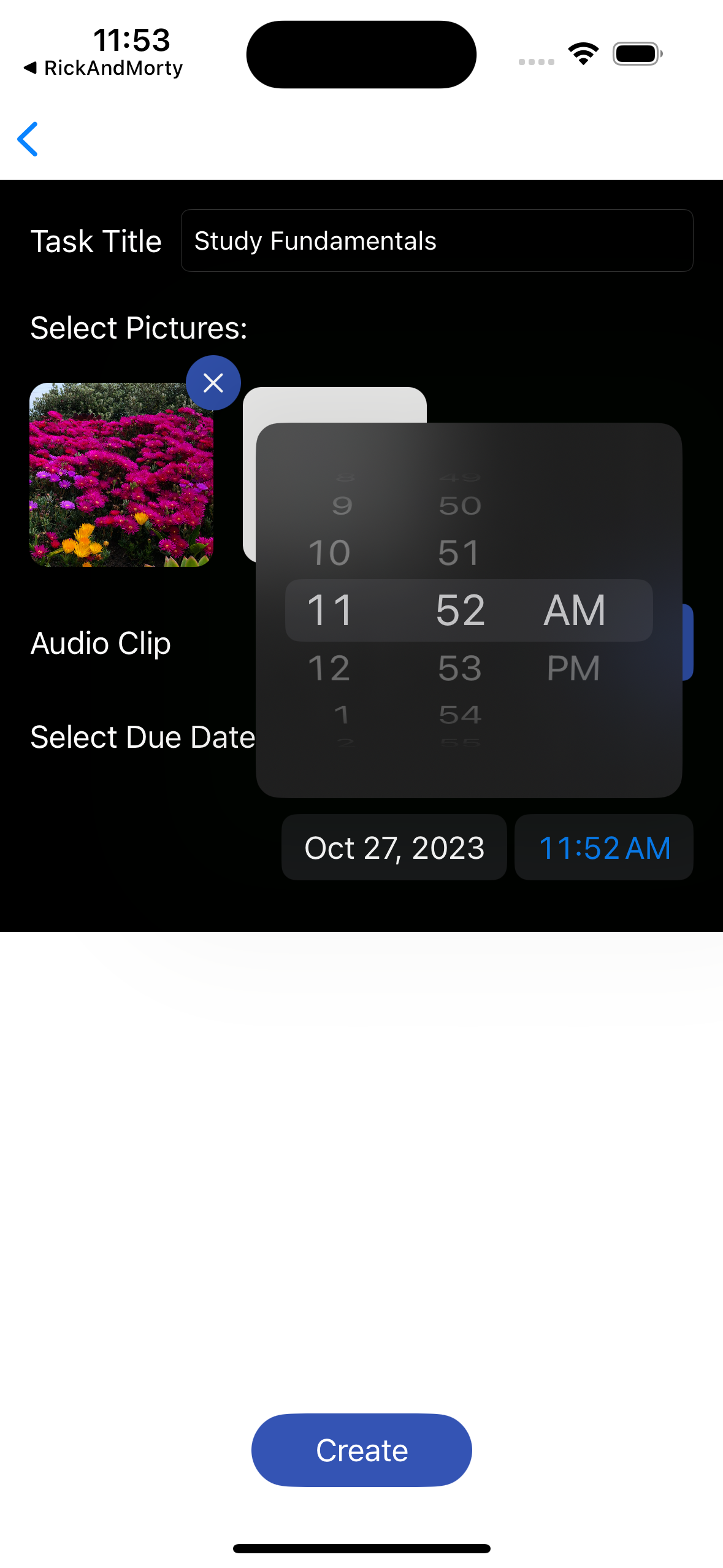Open the 11:52 AM time selector

point(603,847)
